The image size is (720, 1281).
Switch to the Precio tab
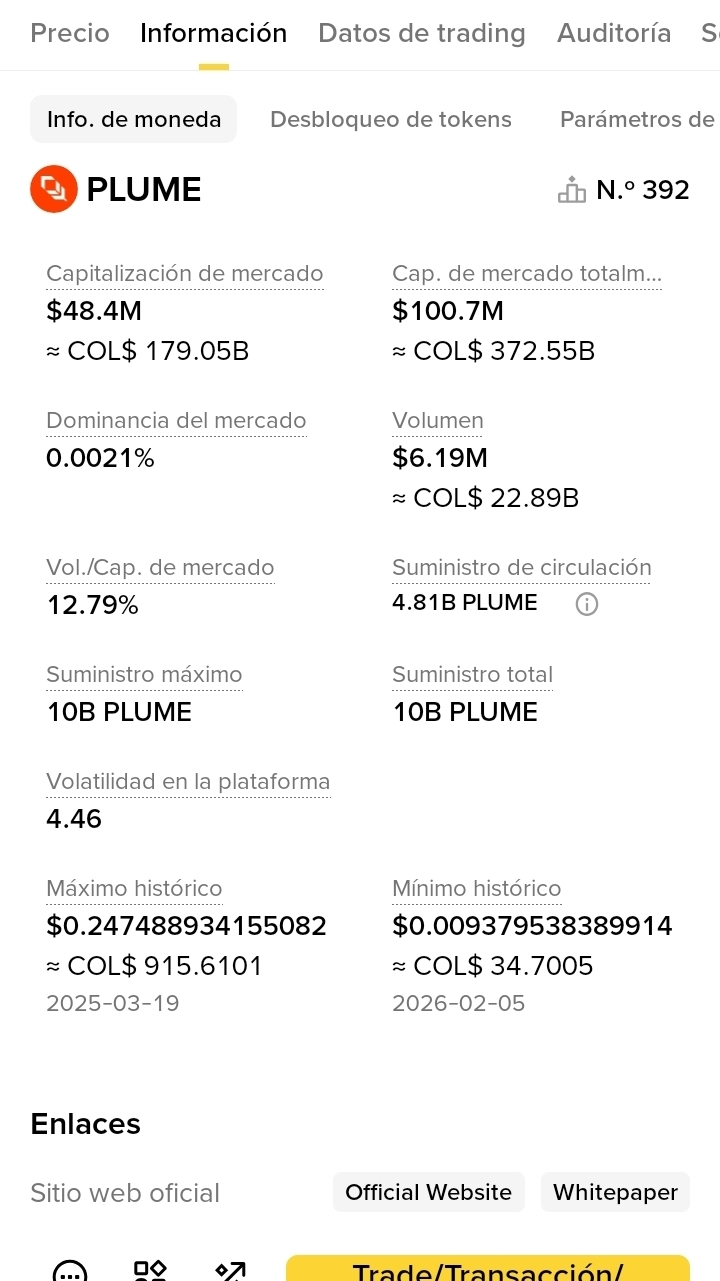pos(70,33)
